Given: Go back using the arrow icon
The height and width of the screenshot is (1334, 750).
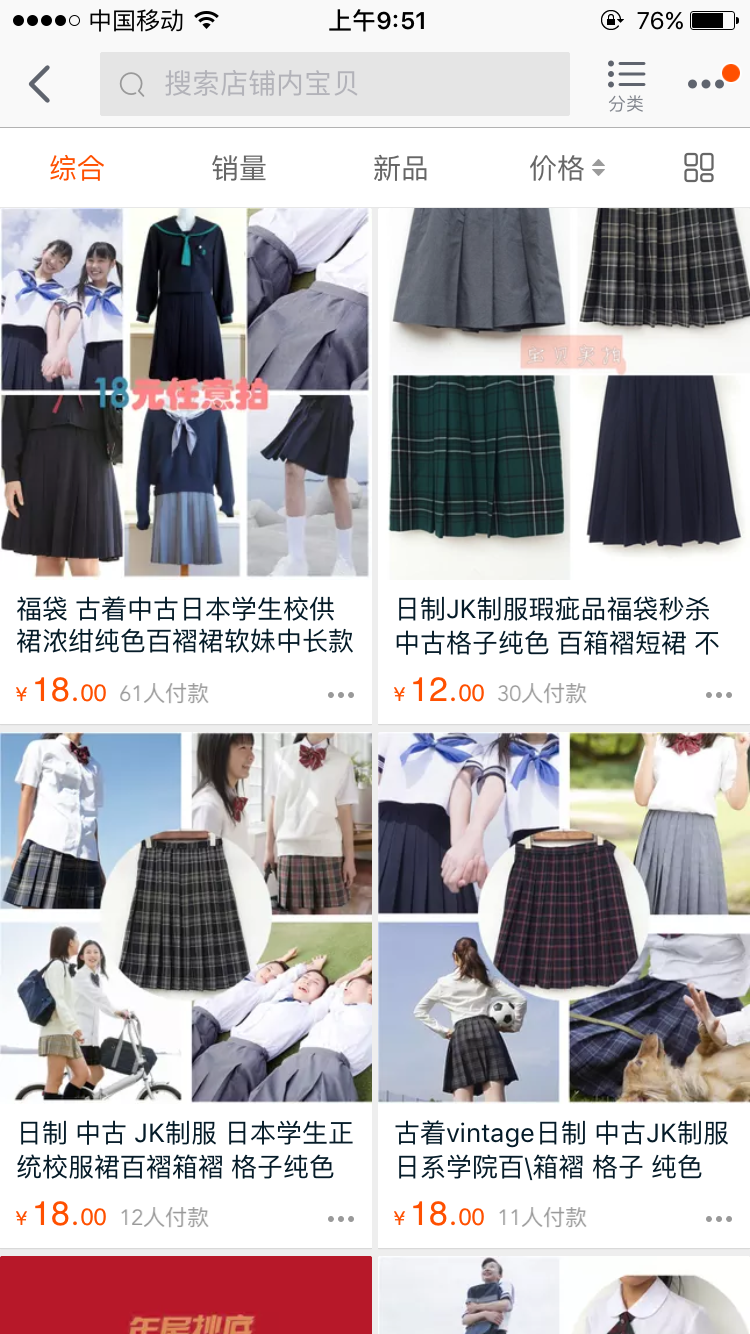Looking at the screenshot, I should [40, 85].
